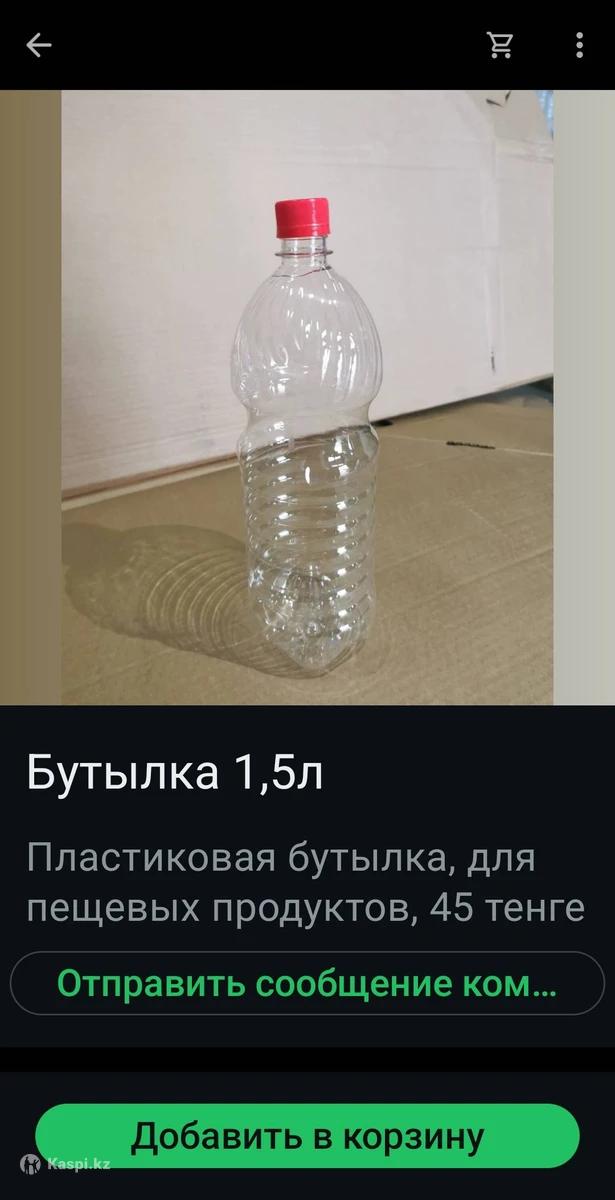Tap Отправить сообщение to message the company
The width and height of the screenshot is (615, 1200).
307,984
